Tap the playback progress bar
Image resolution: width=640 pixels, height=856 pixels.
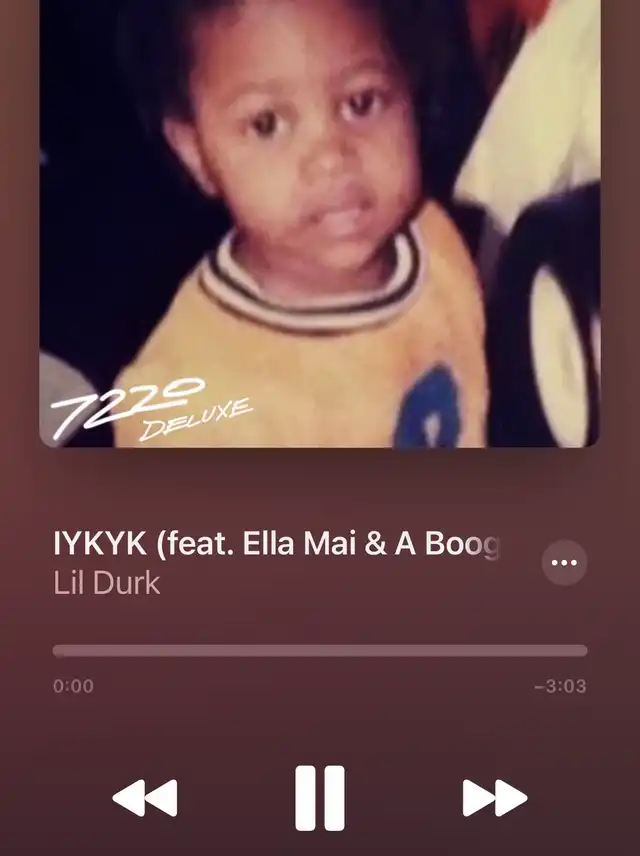(320, 650)
